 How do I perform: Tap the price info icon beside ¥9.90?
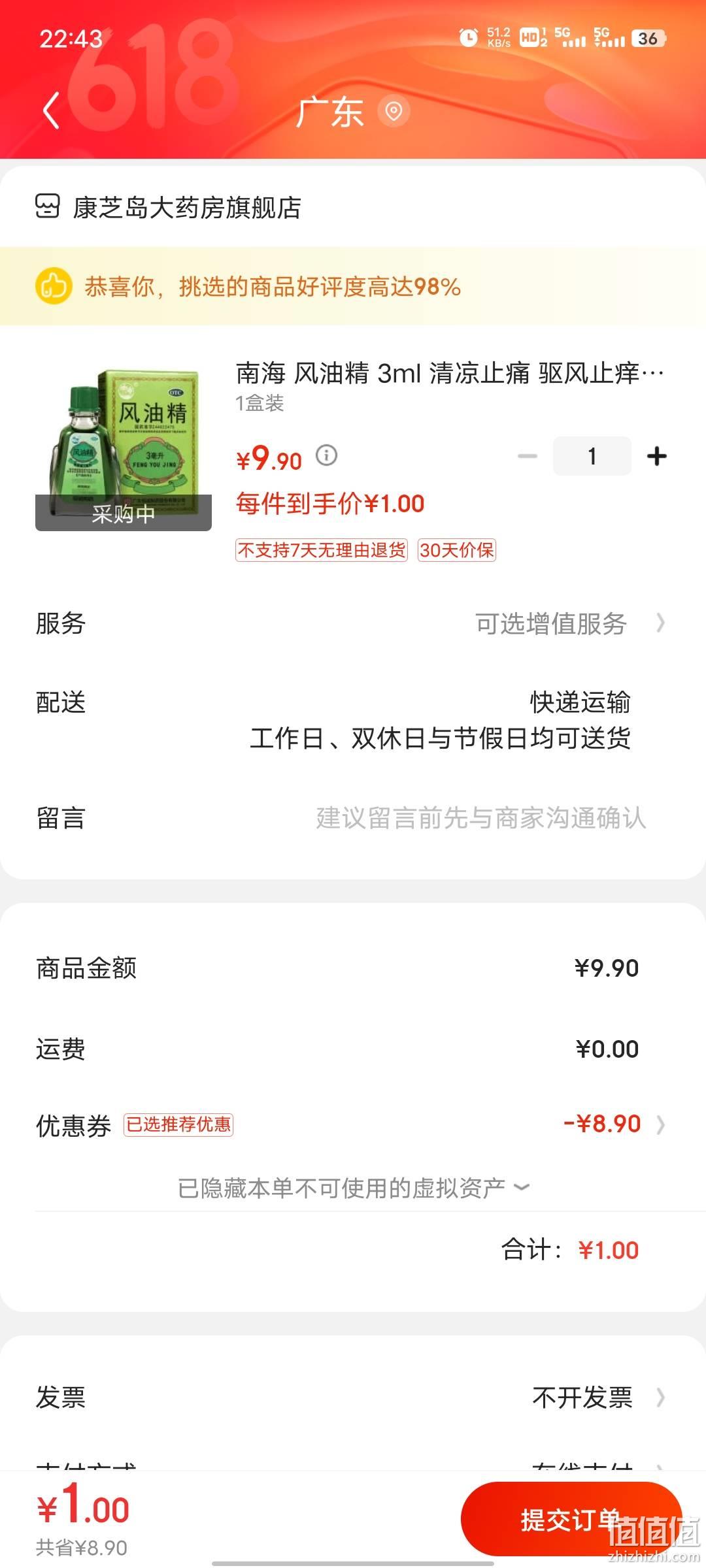[x=327, y=455]
